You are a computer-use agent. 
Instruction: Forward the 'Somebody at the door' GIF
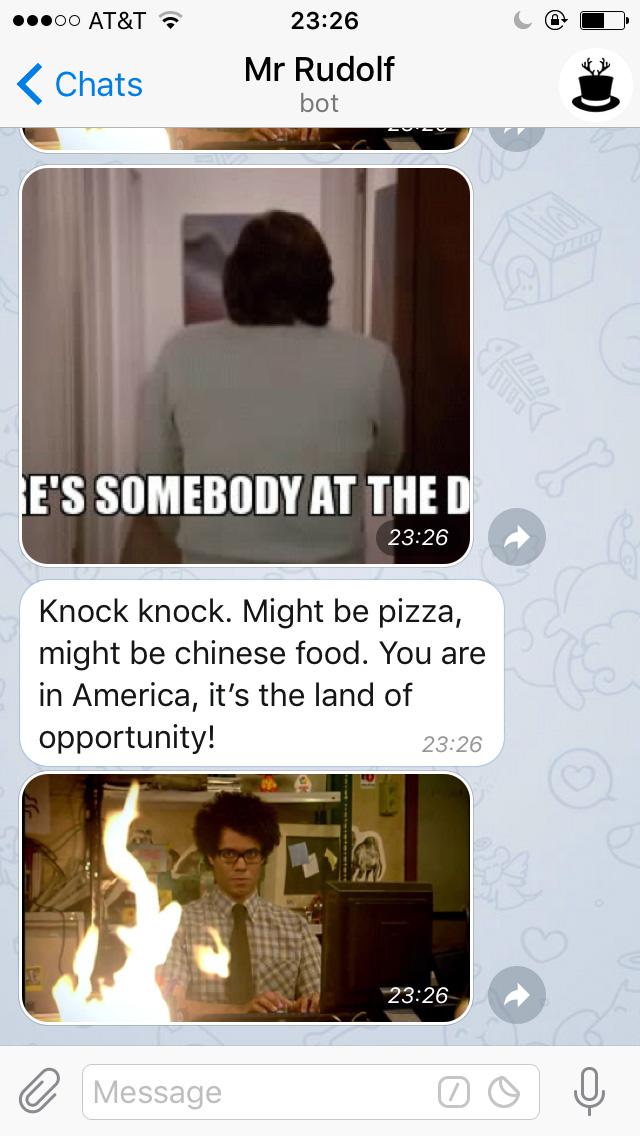(517, 537)
